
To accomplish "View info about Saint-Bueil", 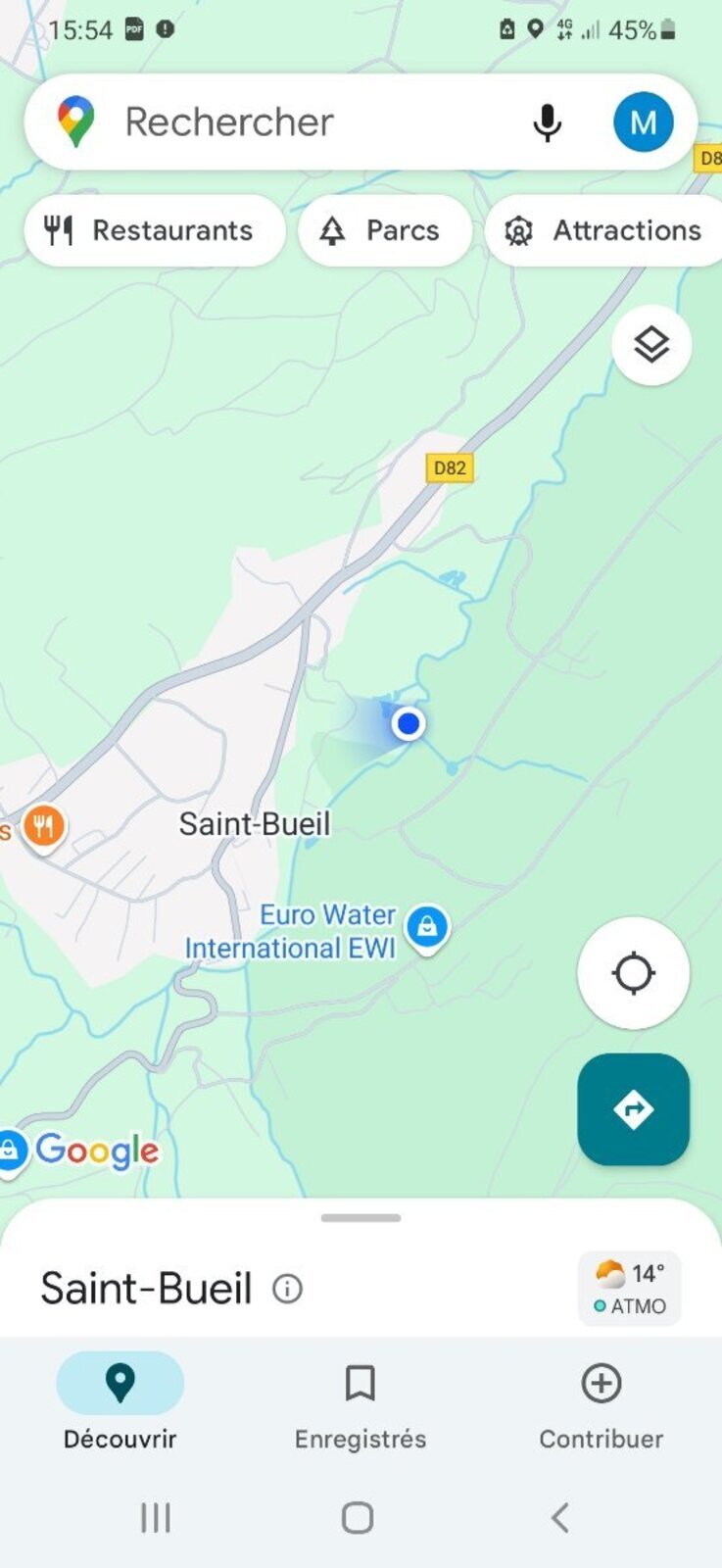I will pyautogui.click(x=287, y=1289).
